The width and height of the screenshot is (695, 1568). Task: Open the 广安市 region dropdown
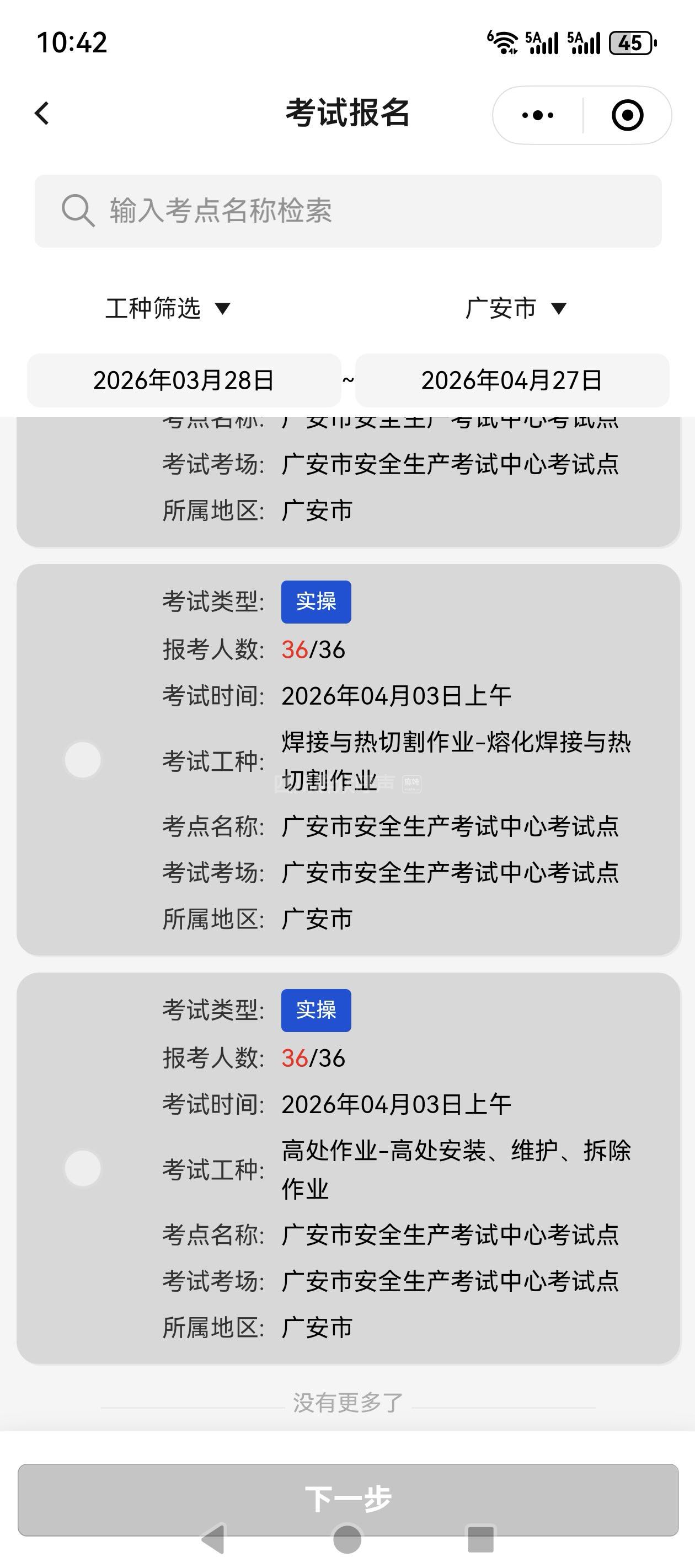pos(515,309)
